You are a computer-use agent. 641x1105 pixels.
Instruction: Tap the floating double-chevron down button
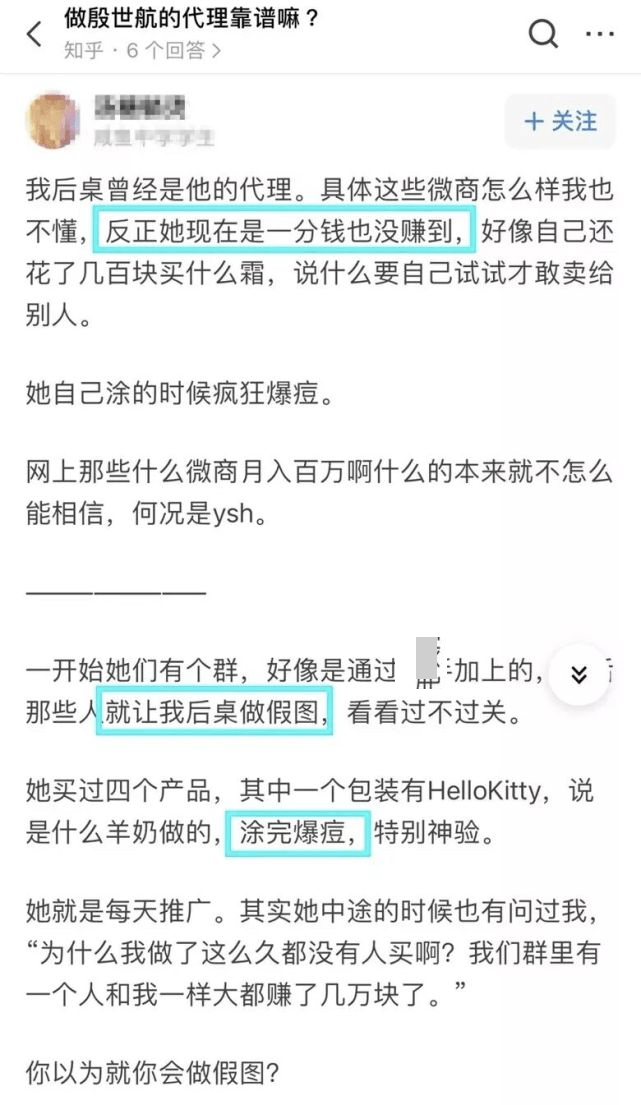tap(578, 674)
